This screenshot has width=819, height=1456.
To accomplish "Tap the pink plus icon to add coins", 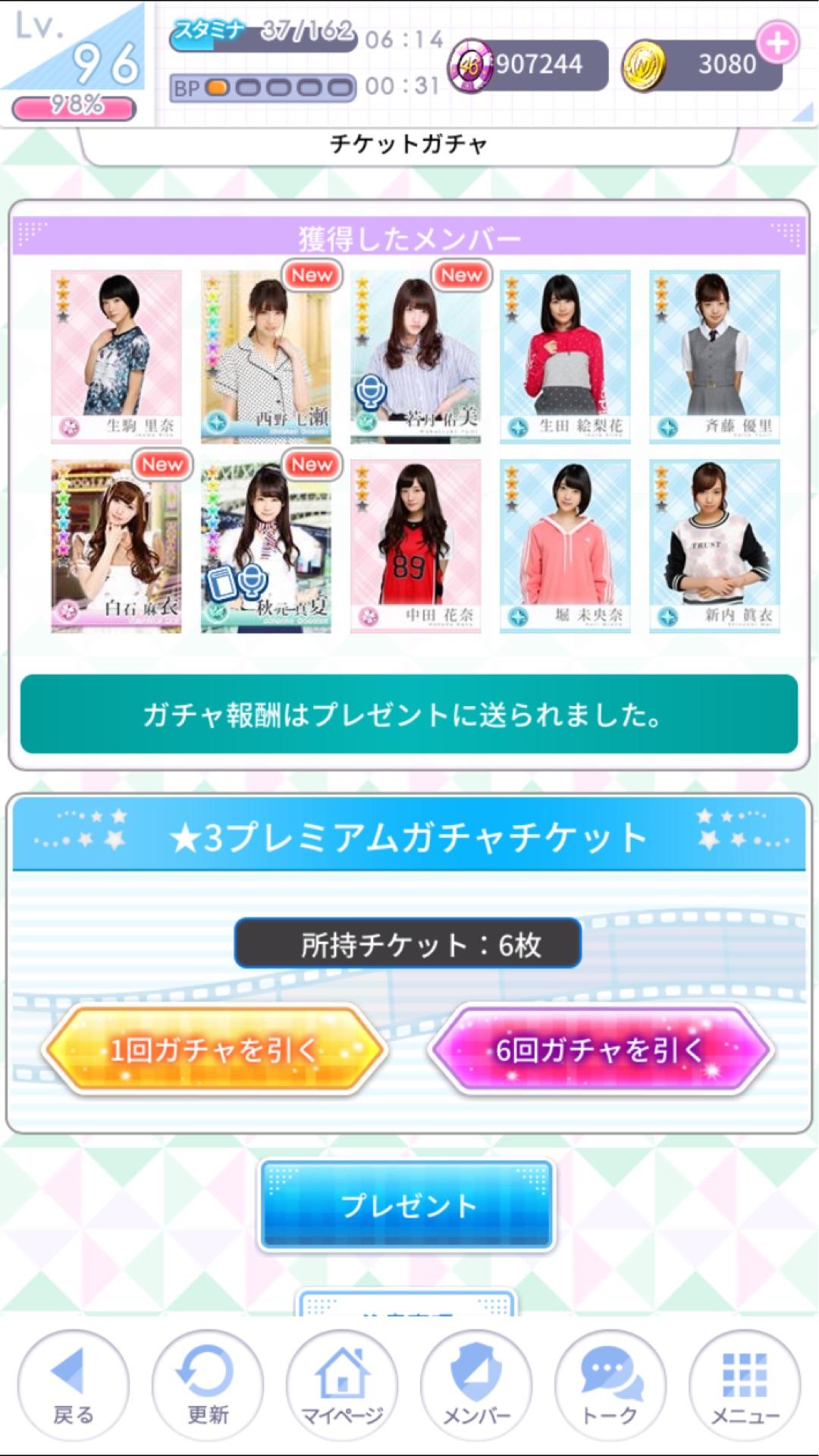I will tap(778, 42).
